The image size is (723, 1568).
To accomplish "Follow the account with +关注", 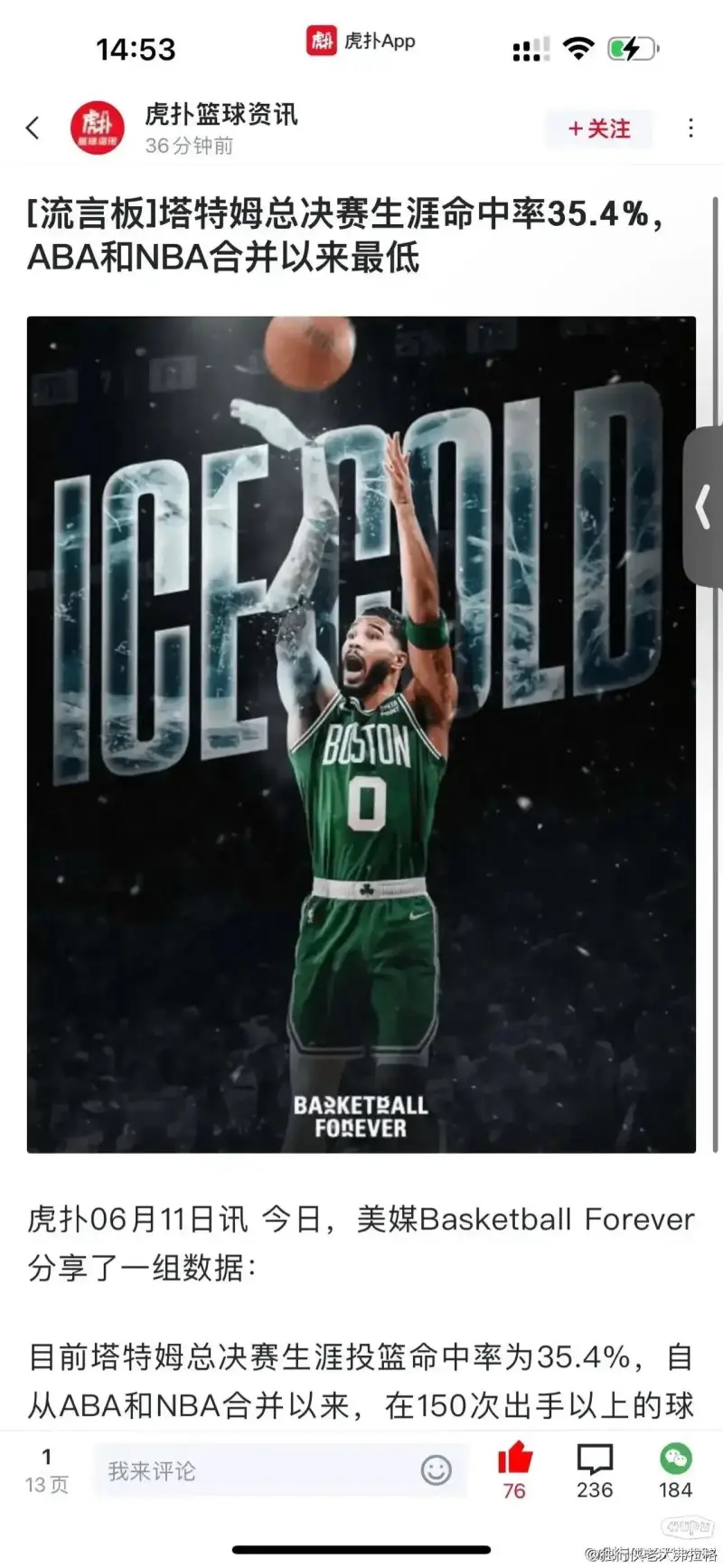I will 599,128.
